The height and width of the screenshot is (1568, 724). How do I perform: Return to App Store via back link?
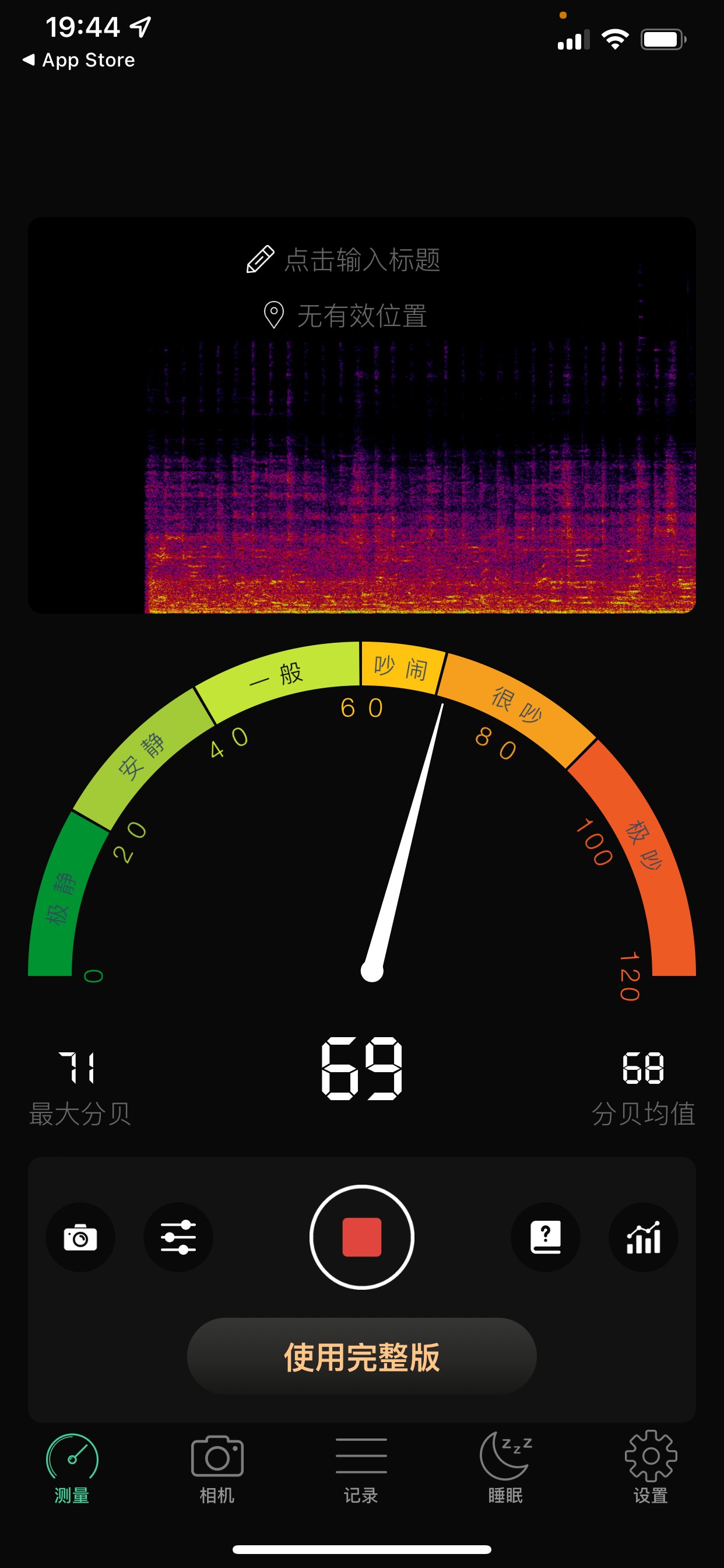pos(79,60)
